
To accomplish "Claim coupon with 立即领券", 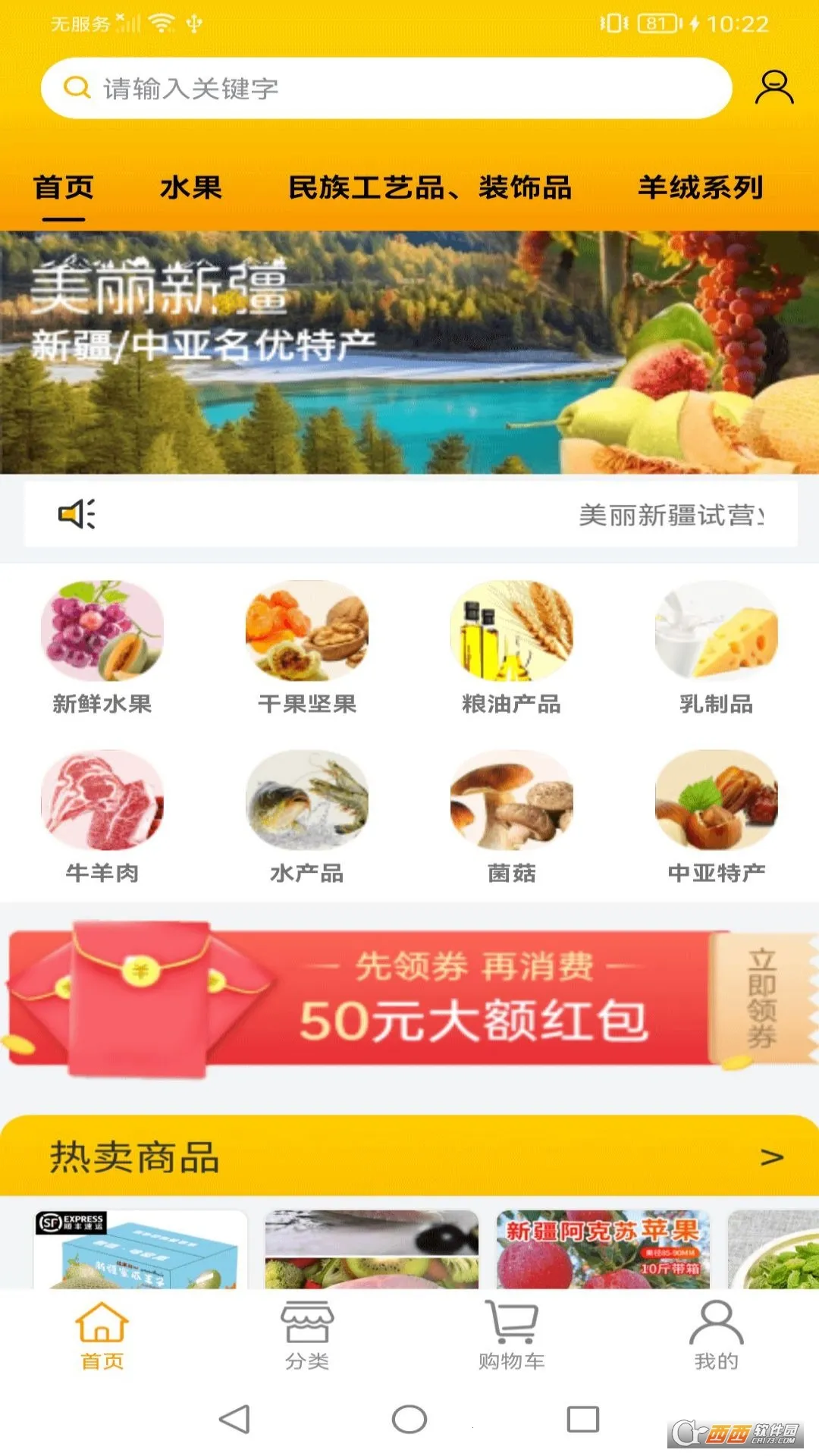I will [761, 999].
